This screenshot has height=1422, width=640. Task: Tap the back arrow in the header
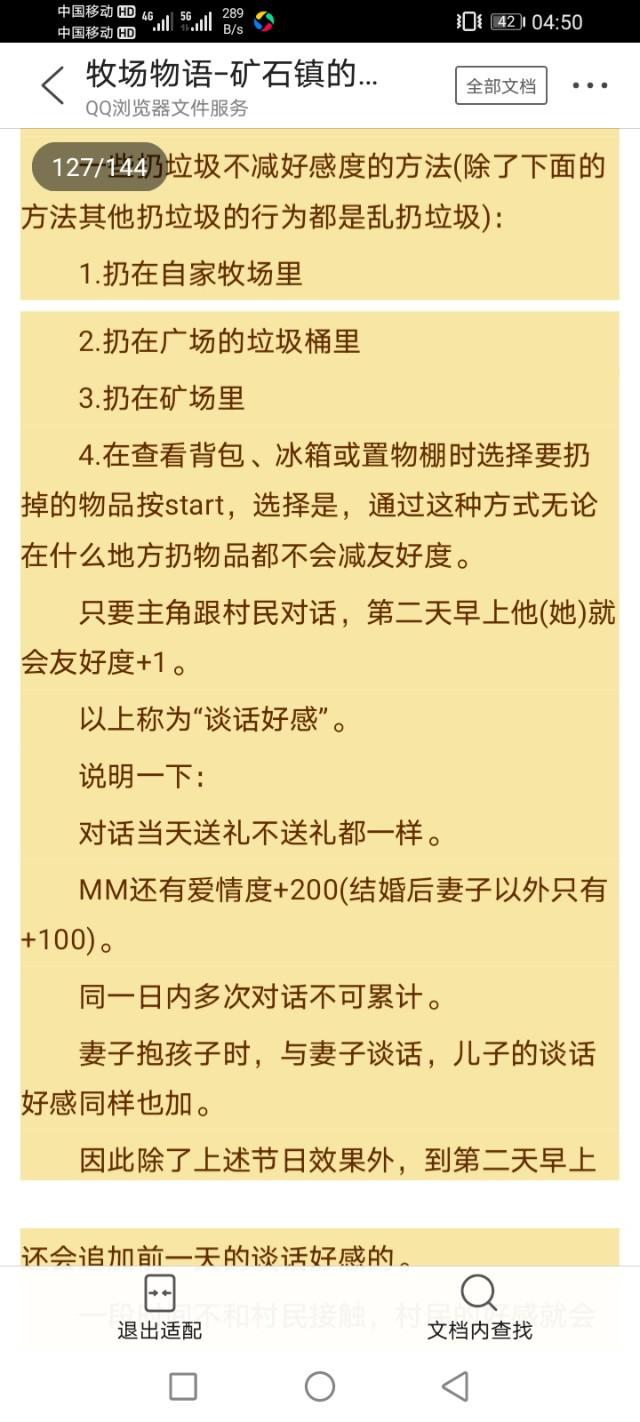click(52, 86)
